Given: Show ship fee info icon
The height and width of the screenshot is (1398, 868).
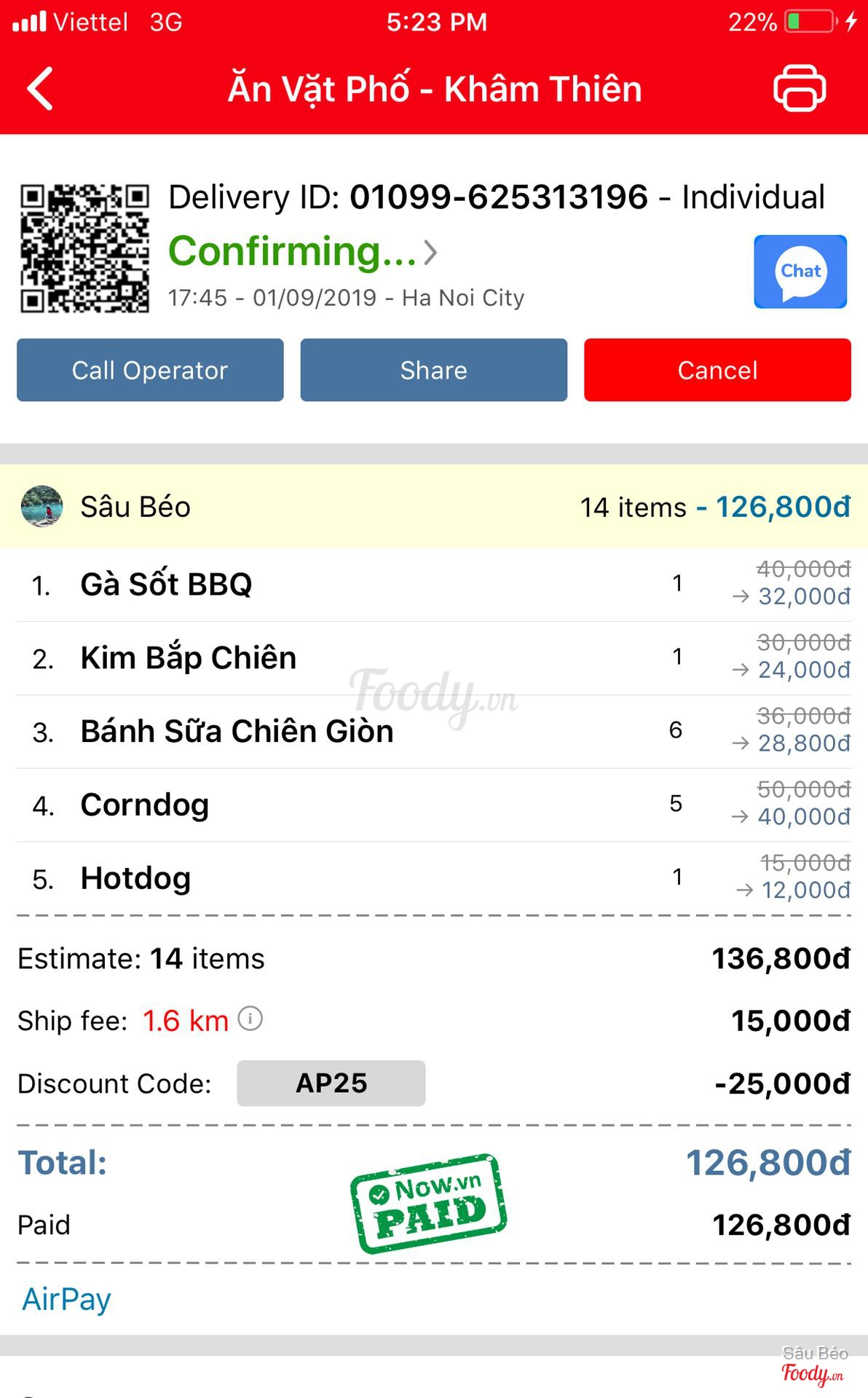Looking at the screenshot, I should click(x=250, y=1019).
